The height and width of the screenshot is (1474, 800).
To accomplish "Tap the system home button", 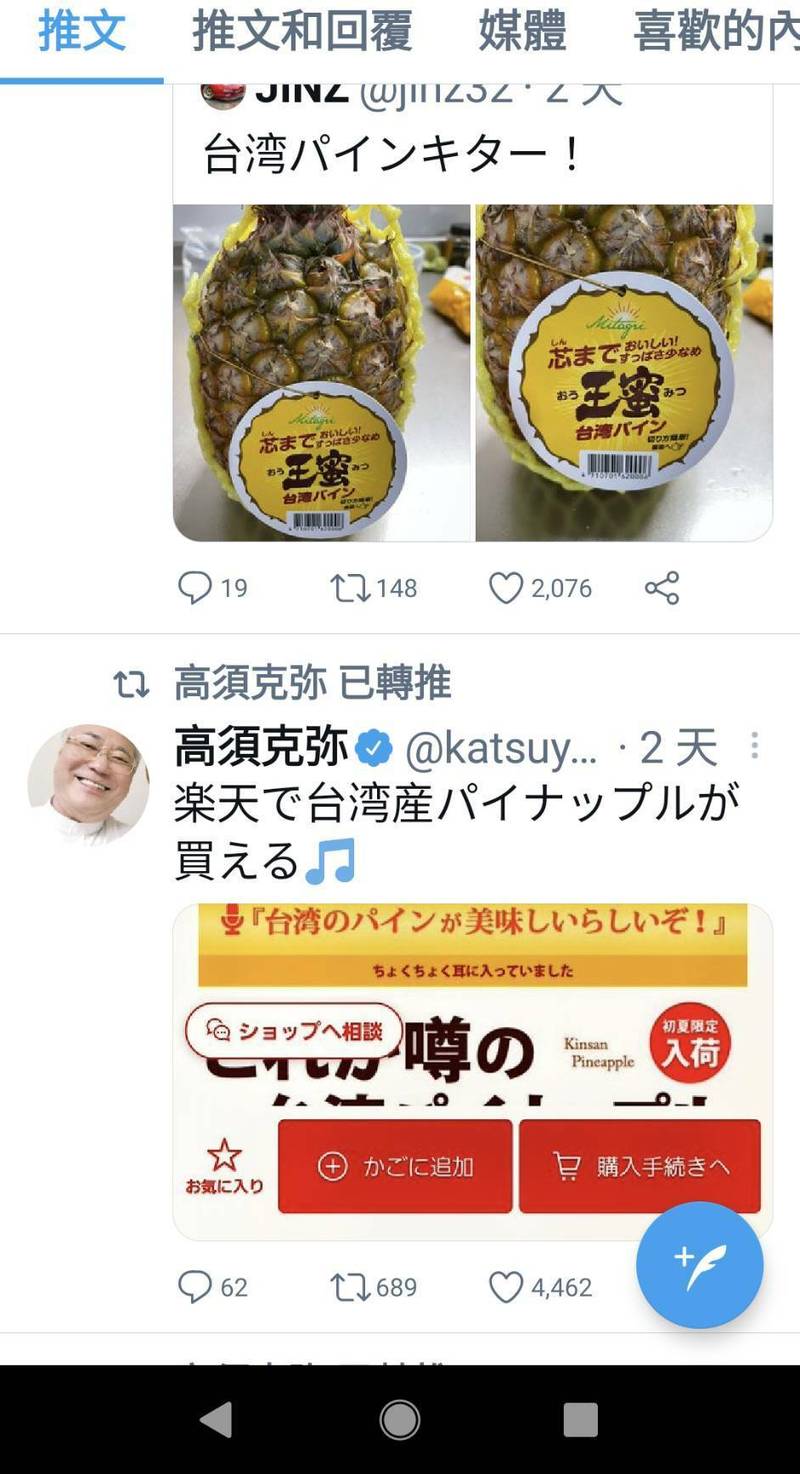I will [400, 1419].
